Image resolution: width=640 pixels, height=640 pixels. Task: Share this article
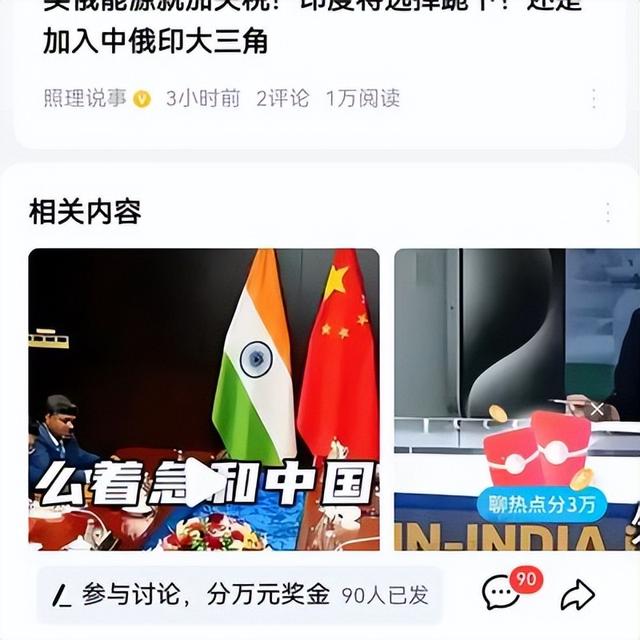577,595
